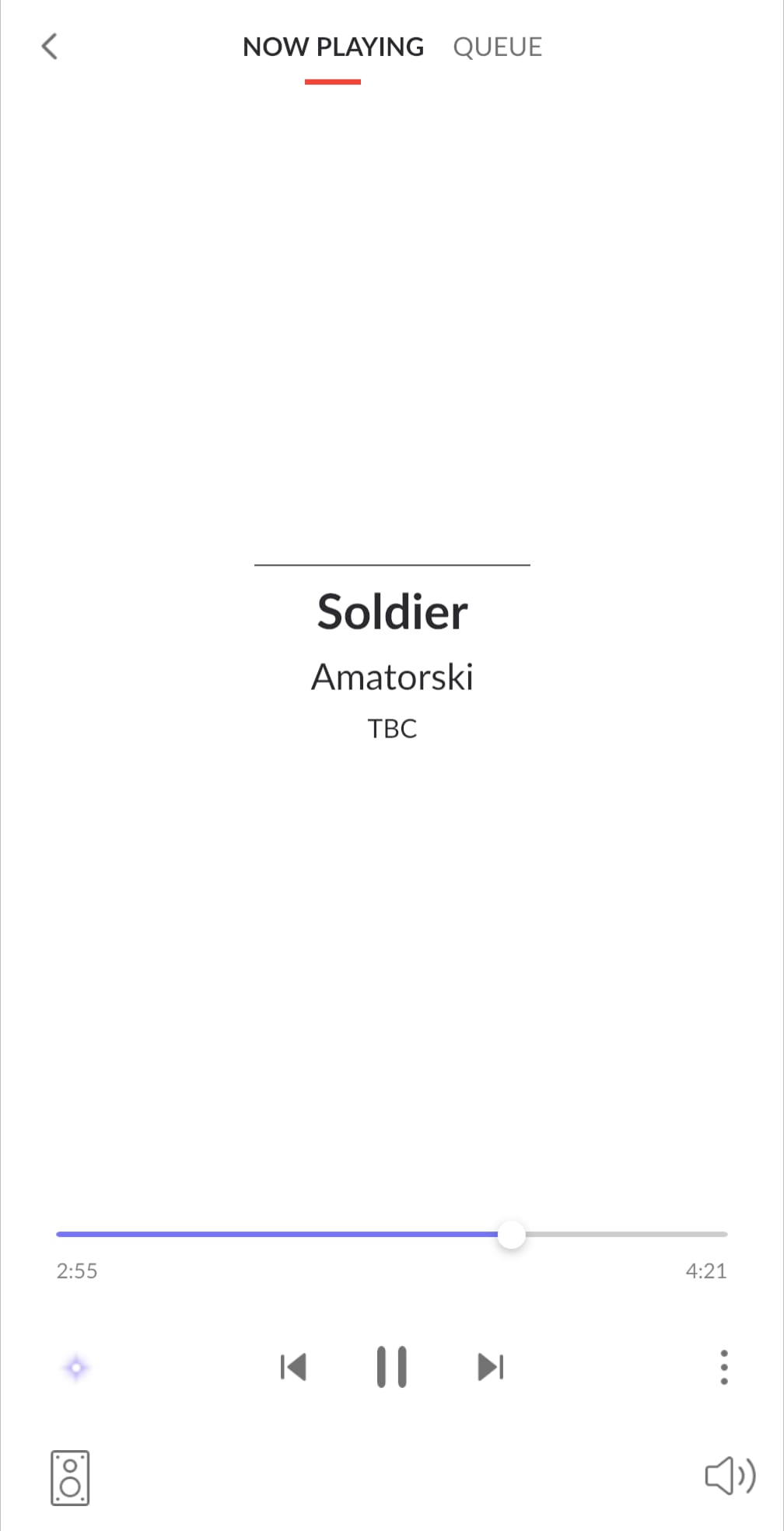Open the volume control
Screen dimensions: 784x1531
730,1476
